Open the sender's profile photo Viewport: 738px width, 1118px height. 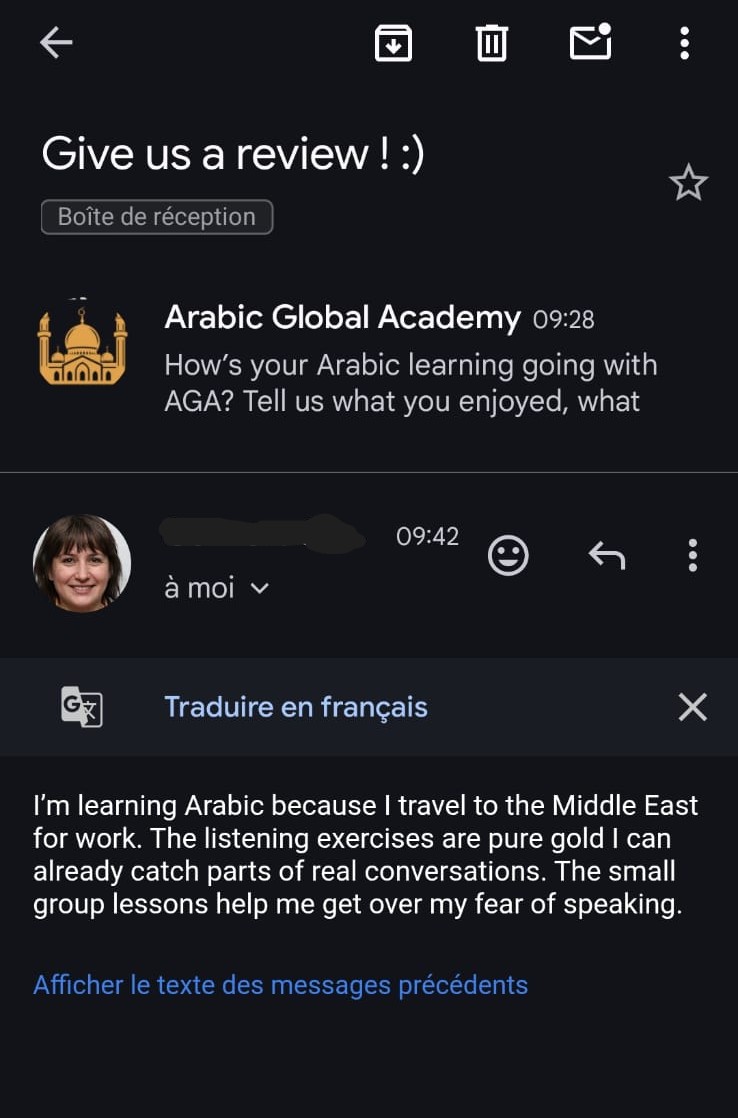point(82,563)
